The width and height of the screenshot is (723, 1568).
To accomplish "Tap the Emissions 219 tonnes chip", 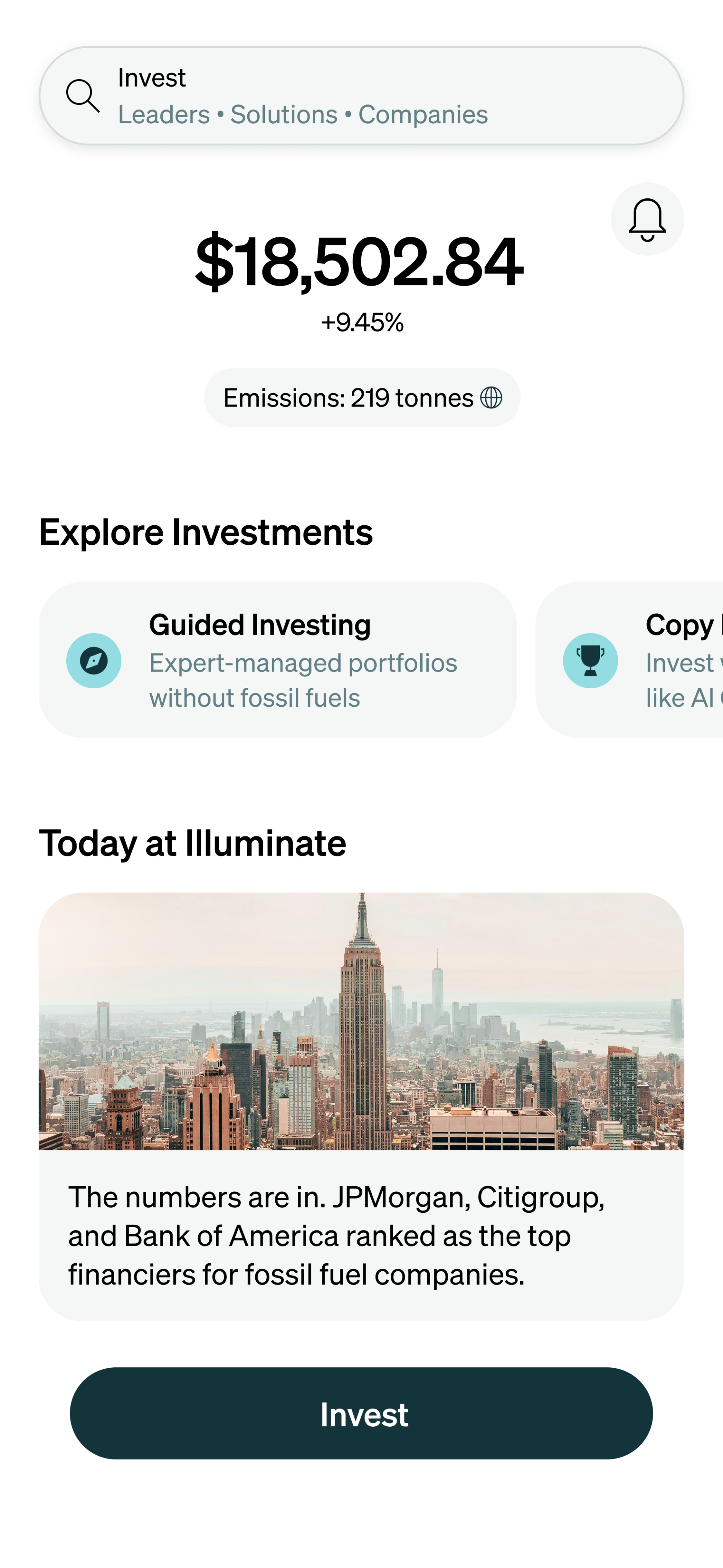I will (361, 398).
